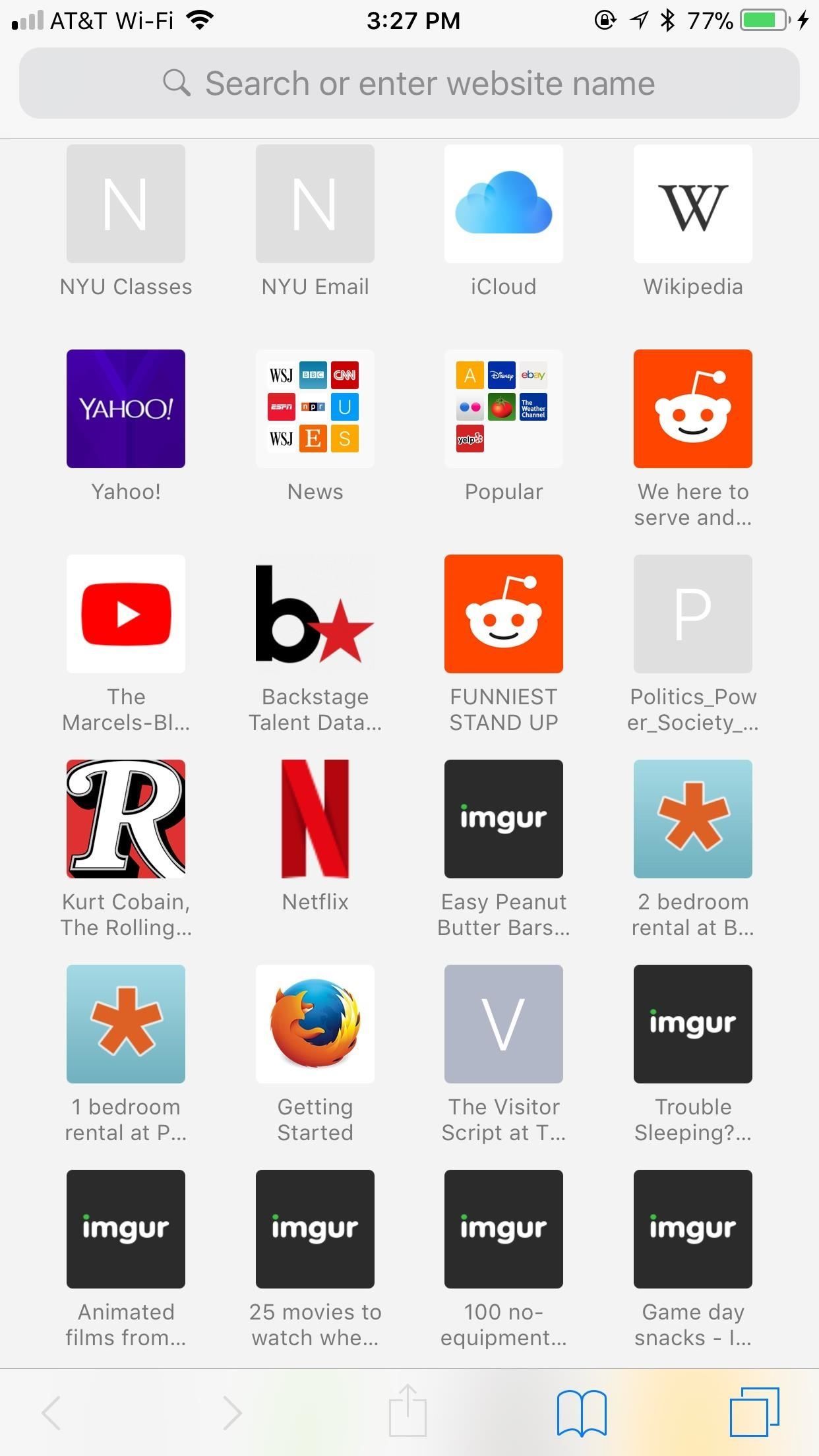
Task: Open the Popular favorites folder
Action: point(503,409)
